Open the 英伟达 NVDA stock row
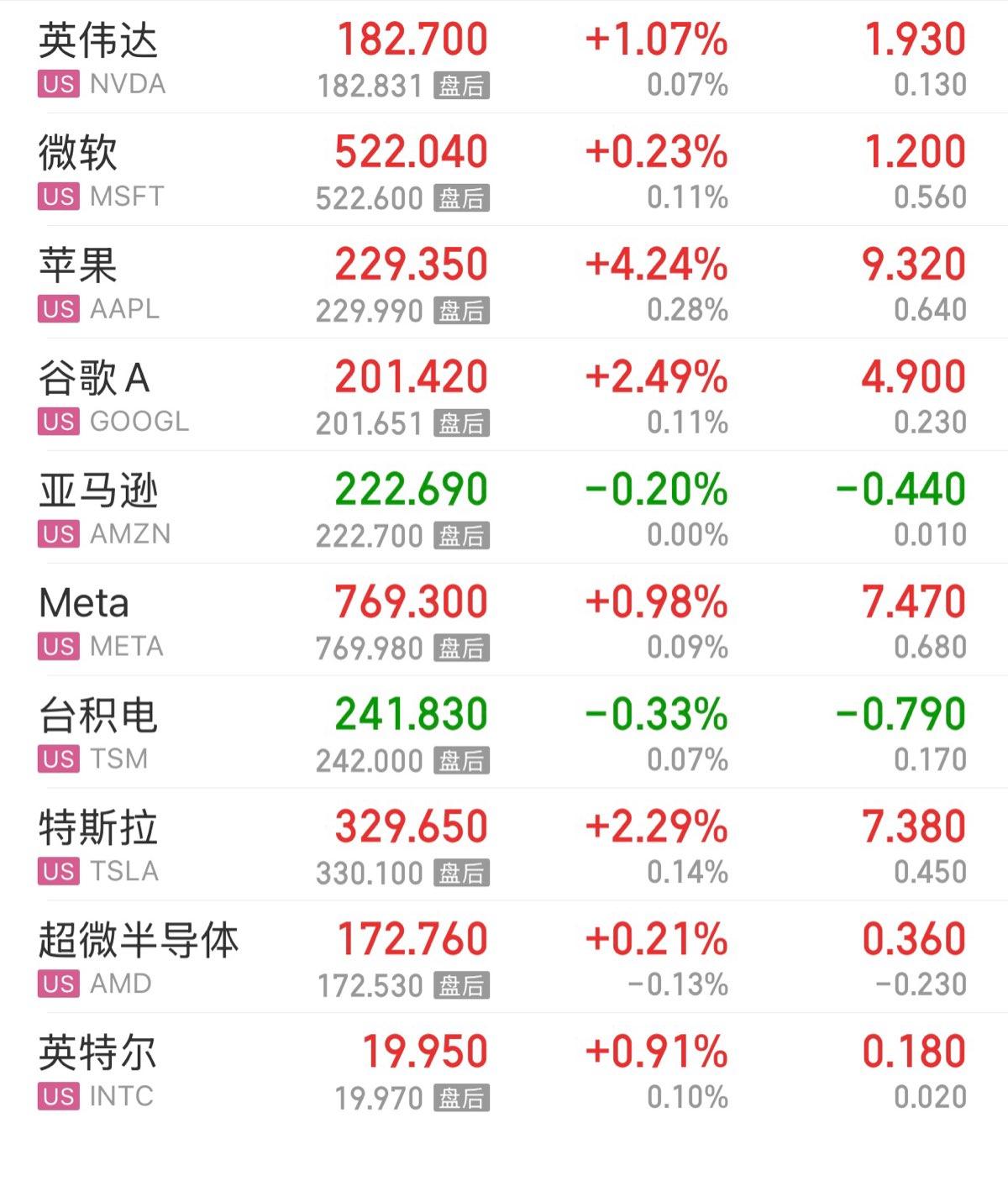The image size is (1008, 1186). pyautogui.click(x=99, y=59)
